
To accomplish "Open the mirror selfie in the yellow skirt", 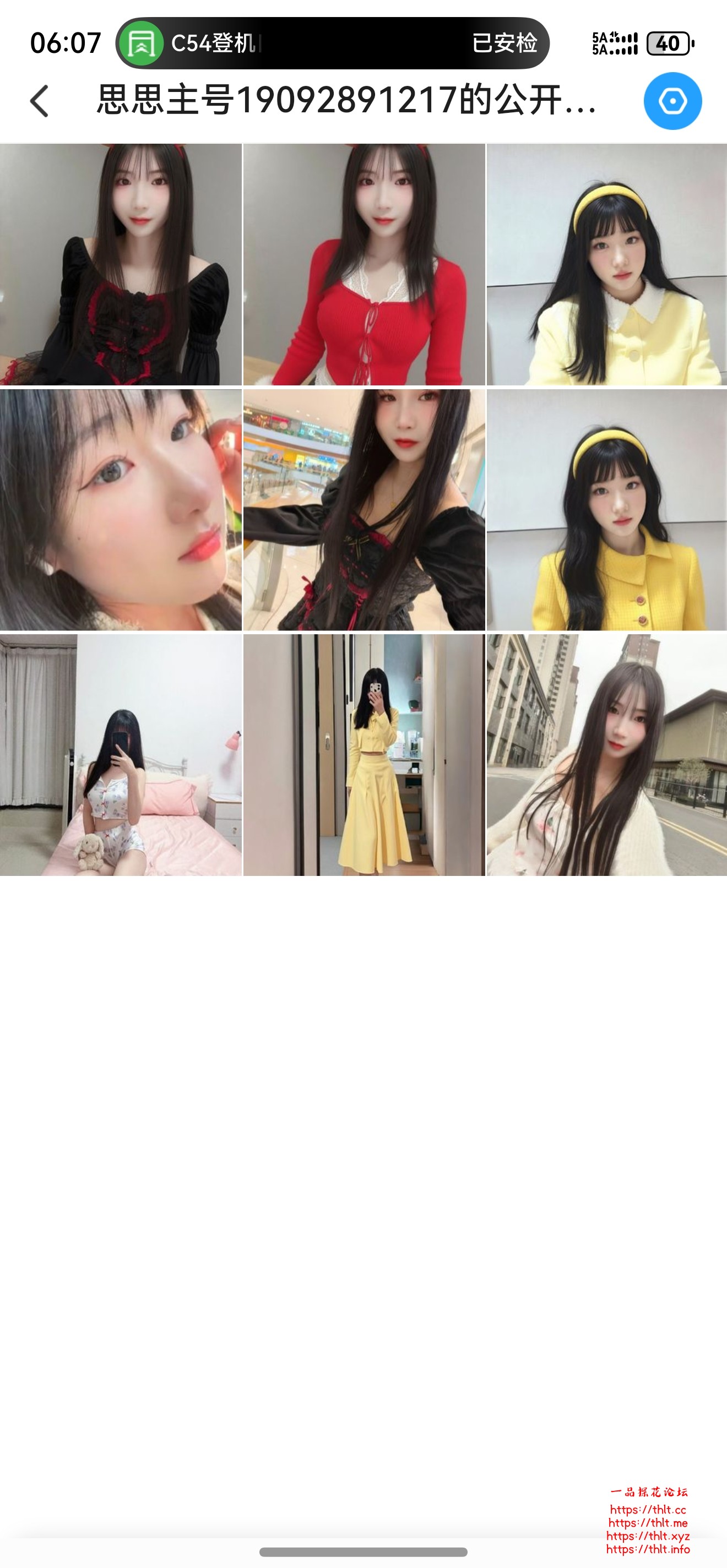I will pyautogui.click(x=364, y=755).
